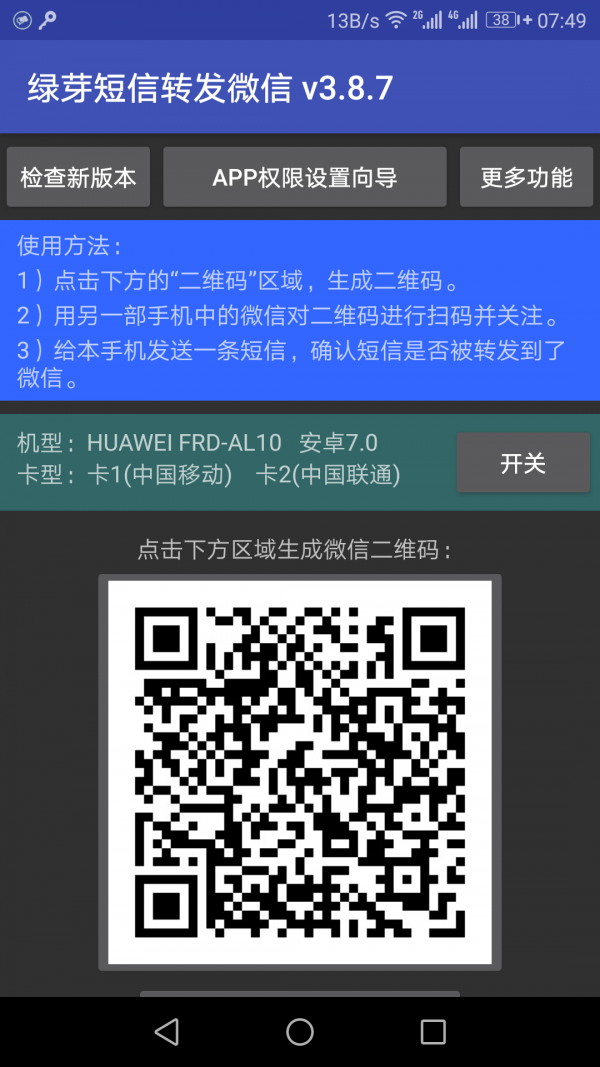Open the recent apps view
Image resolution: width=600 pixels, height=1067 pixels.
coord(433,1031)
